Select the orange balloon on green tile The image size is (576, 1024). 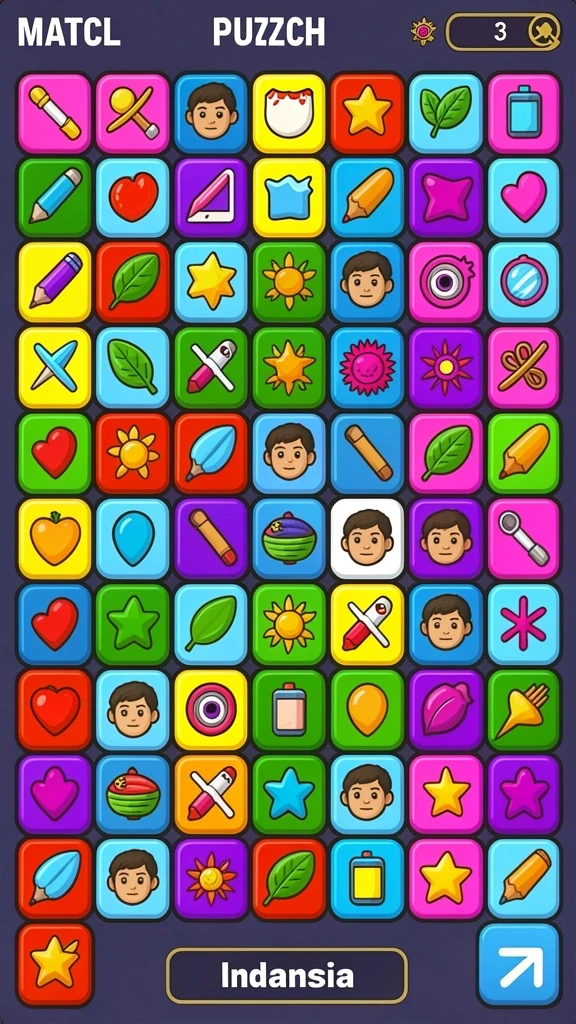point(367,709)
